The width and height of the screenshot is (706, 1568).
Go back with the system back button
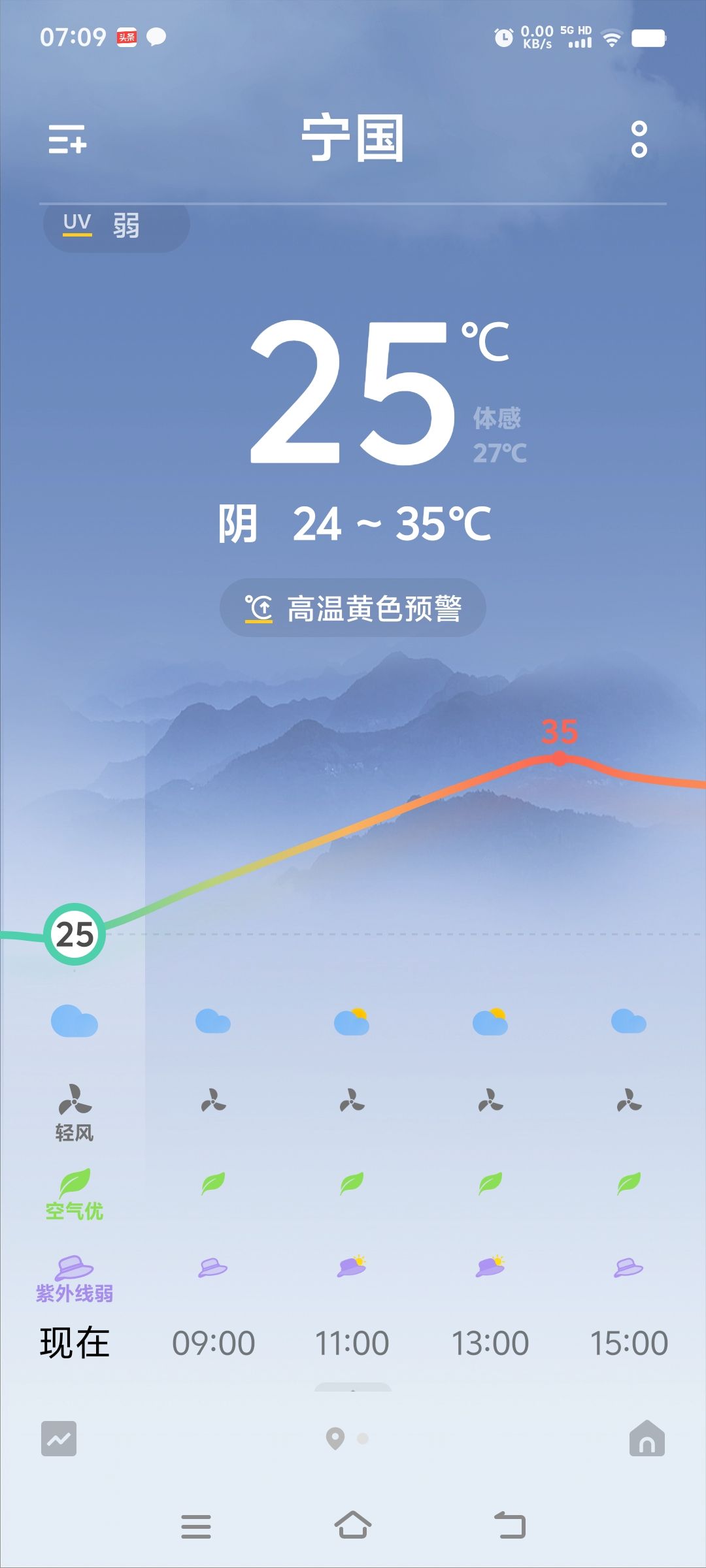510,1526
